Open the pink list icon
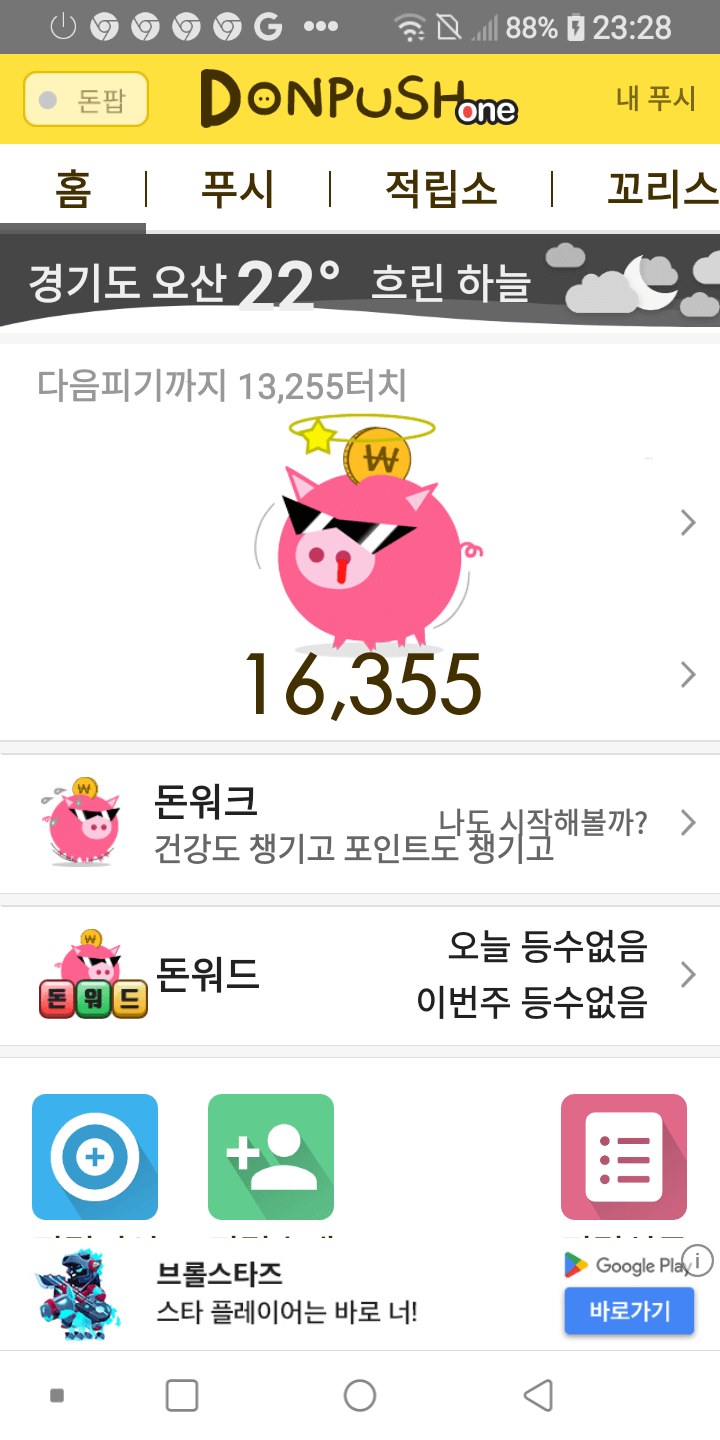The height and width of the screenshot is (1440, 720). tap(624, 1157)
